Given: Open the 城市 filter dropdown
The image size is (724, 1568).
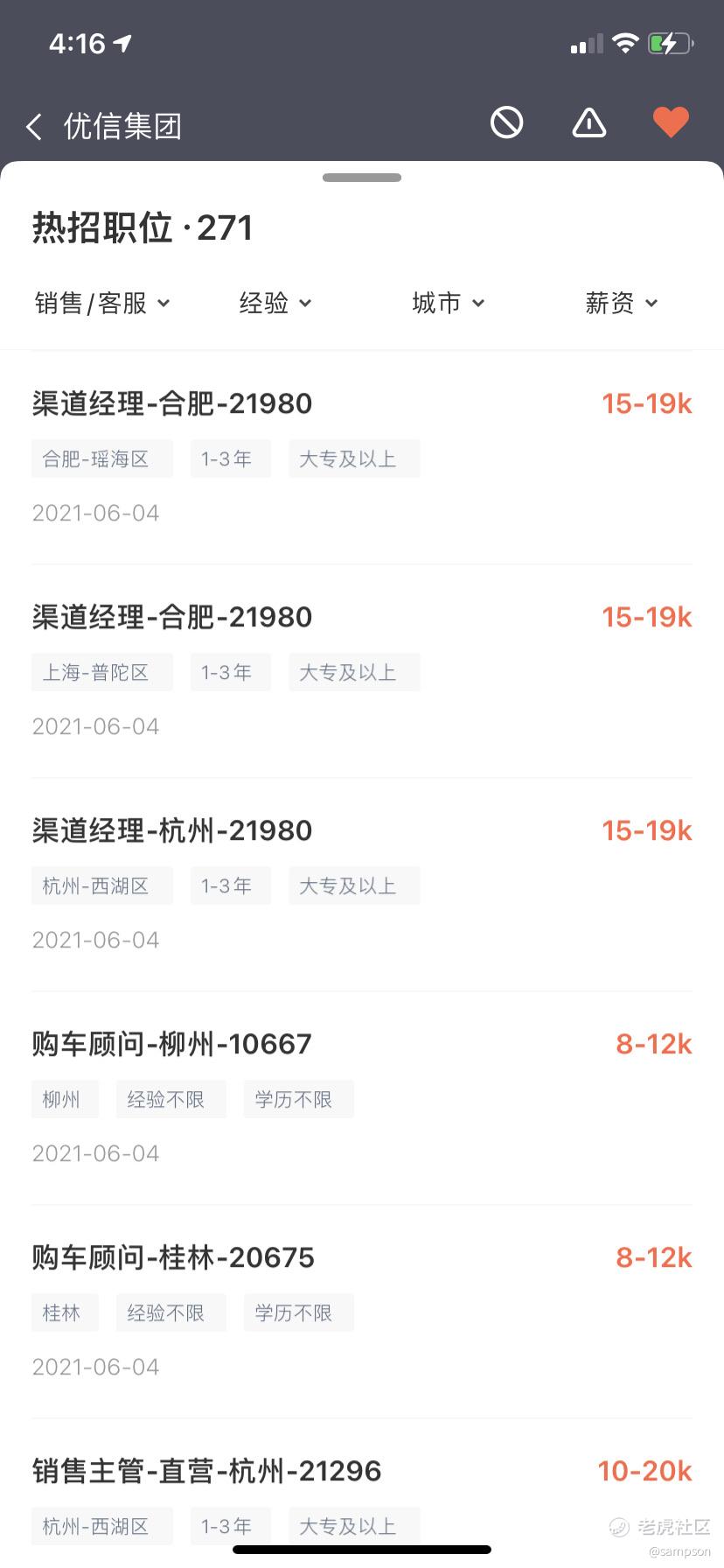Looking at the screenshot, I should pyautogui.click(x=449, y=303).
